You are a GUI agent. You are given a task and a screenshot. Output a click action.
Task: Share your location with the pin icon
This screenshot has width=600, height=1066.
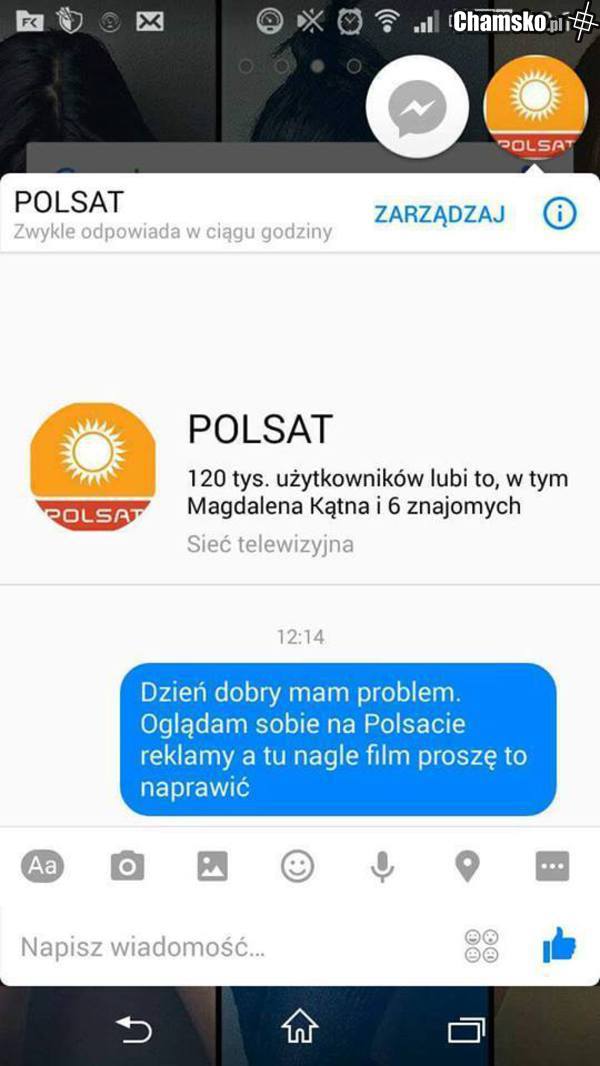tap(467, 866)
